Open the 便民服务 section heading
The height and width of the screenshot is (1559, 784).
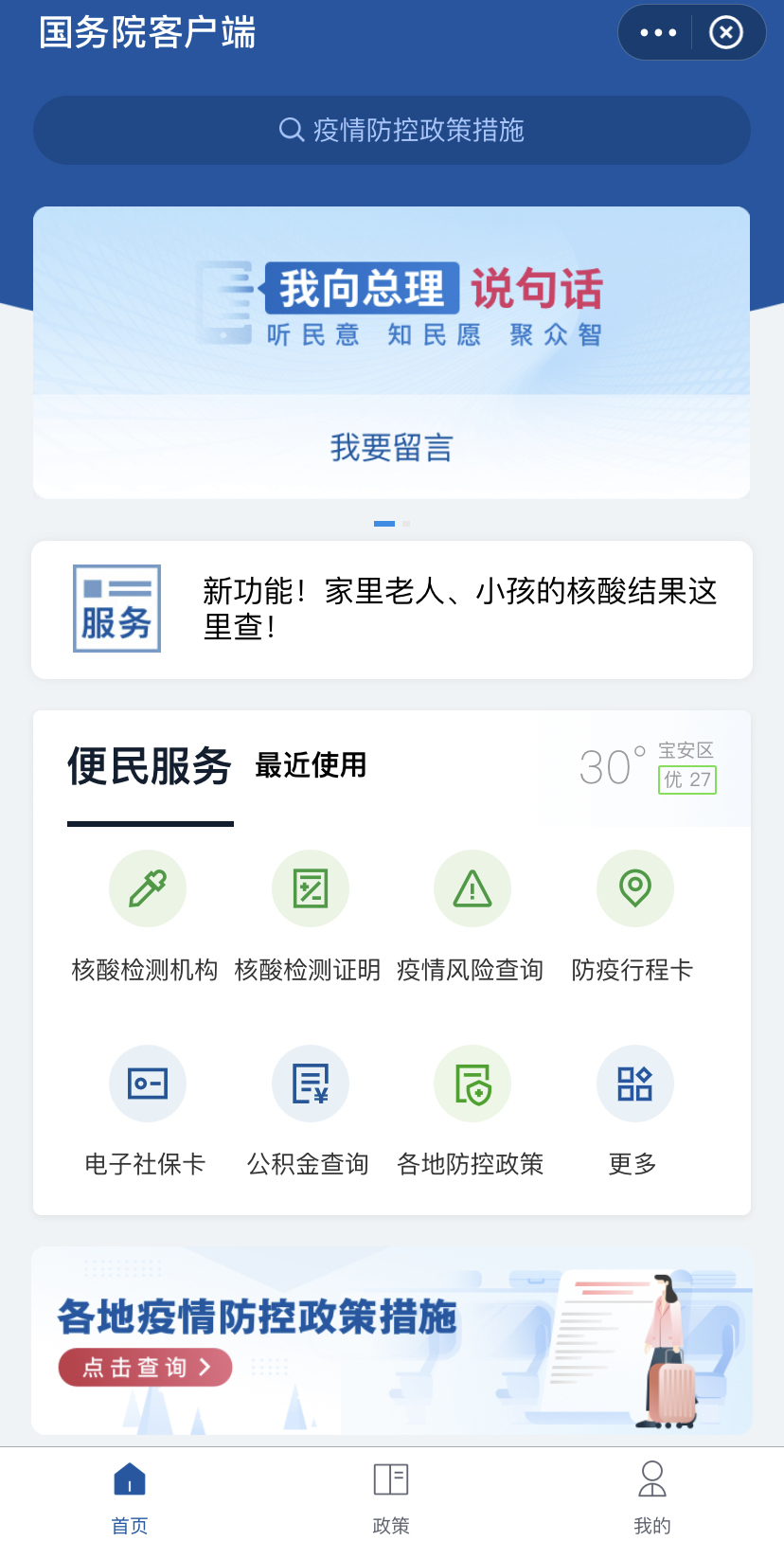point(149,765)
